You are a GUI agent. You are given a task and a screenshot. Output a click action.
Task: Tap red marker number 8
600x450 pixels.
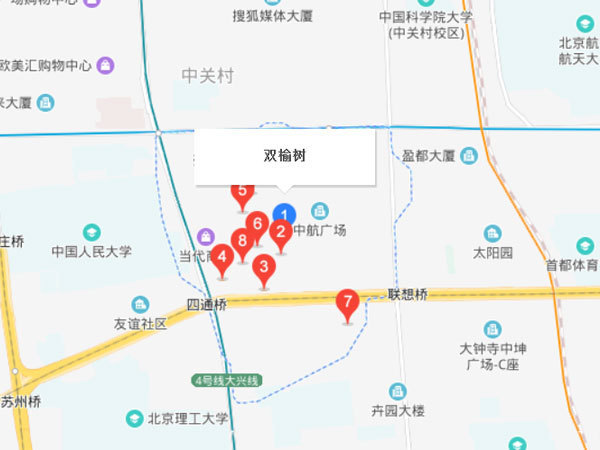click(x=241, y=240)
